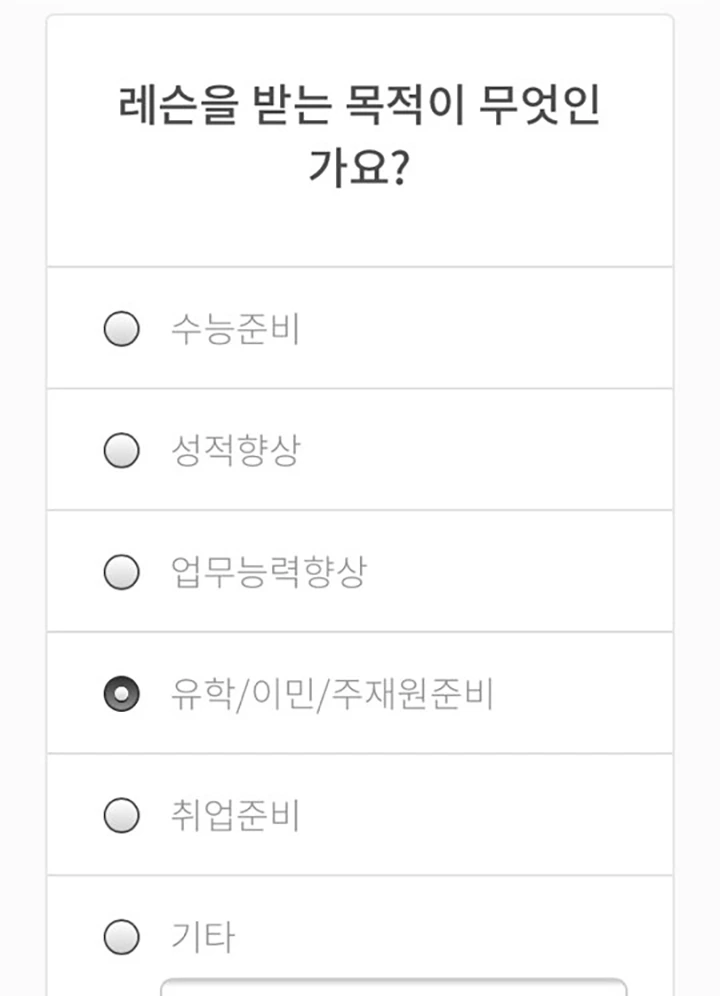Select the 성적향상 radio button
The image size is (720, 996).
point(121,448)
